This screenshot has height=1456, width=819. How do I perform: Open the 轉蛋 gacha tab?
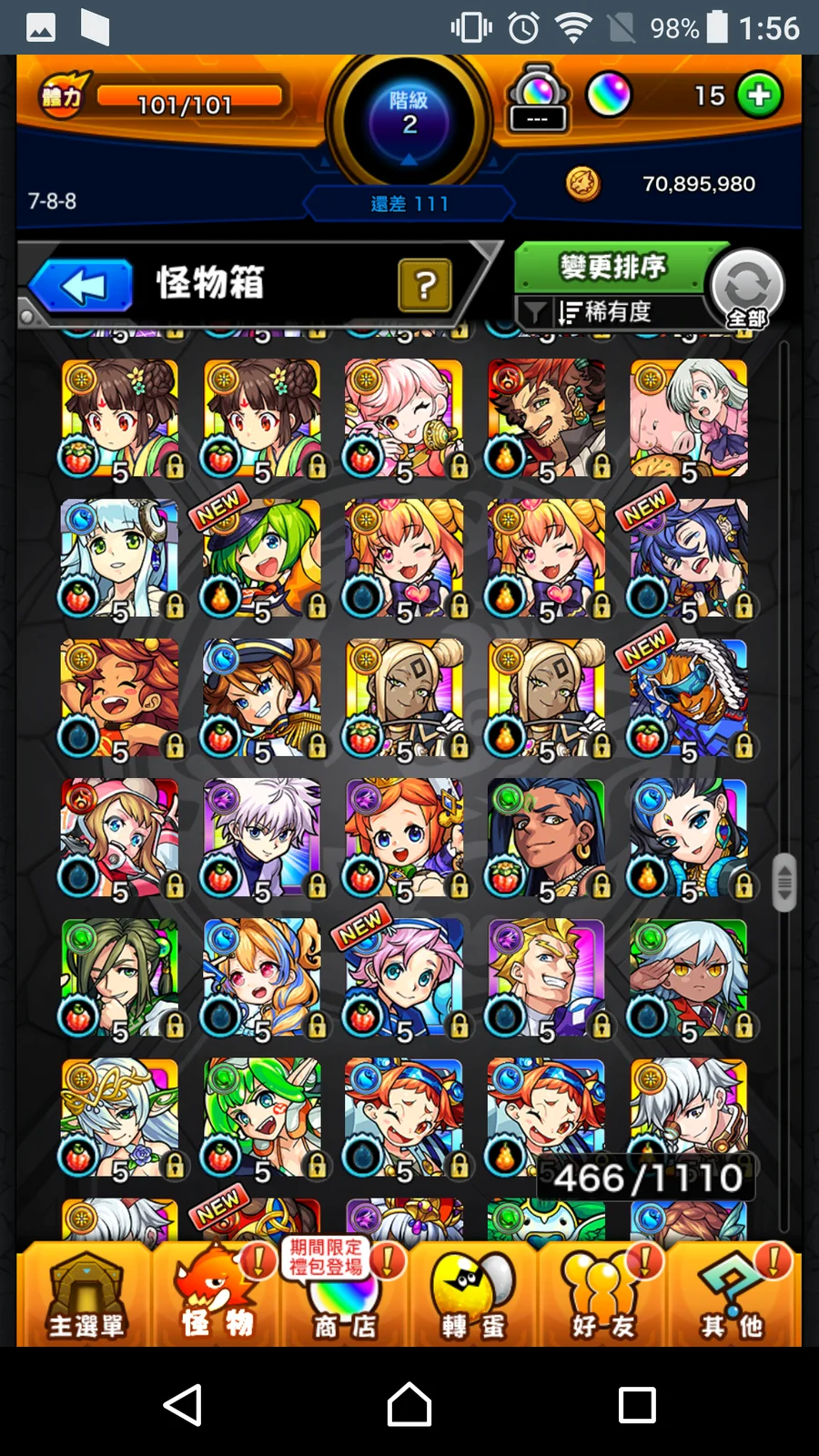click(473, 1296)
